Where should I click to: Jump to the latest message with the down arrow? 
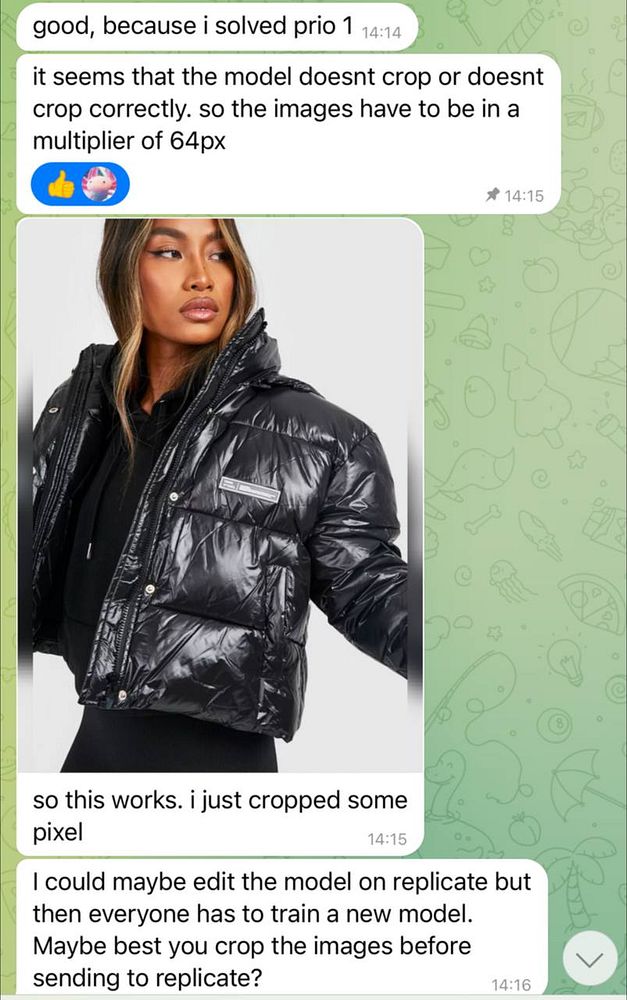590,959
